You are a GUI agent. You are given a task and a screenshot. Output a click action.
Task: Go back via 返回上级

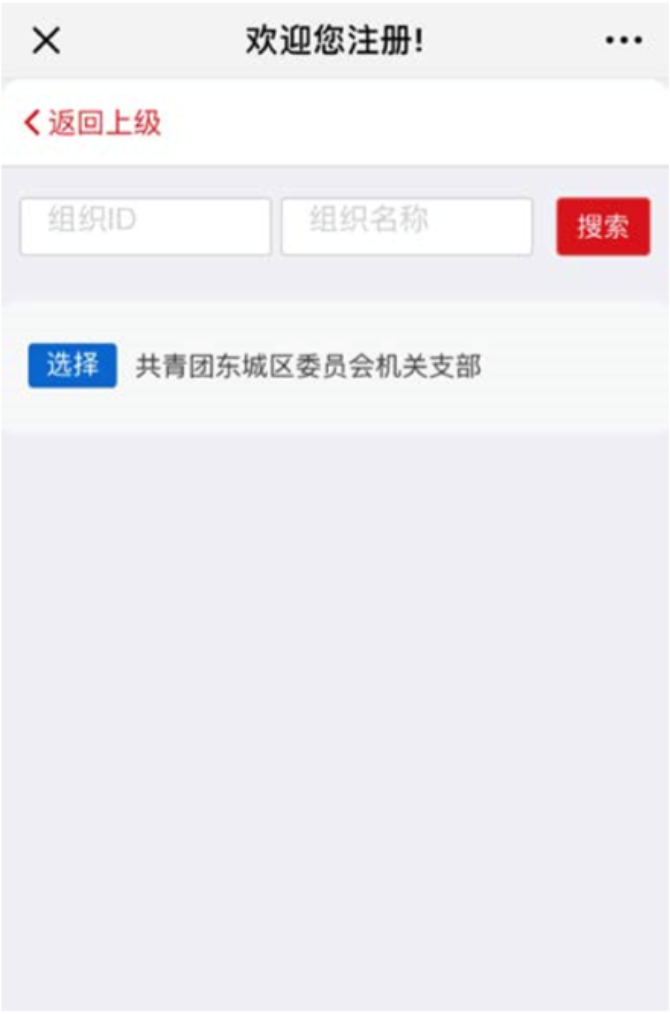(92, 123)
